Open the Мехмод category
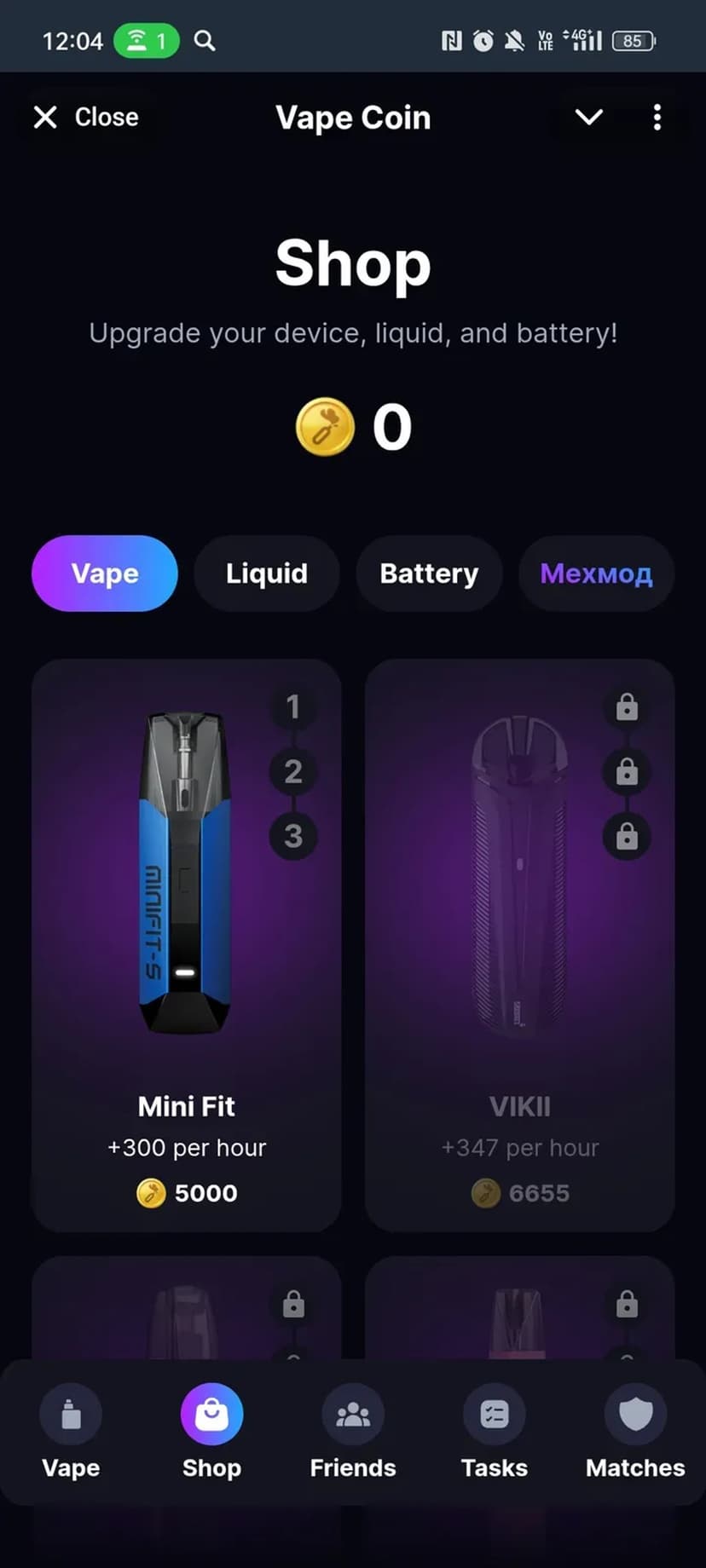 (x=596, y=574)
